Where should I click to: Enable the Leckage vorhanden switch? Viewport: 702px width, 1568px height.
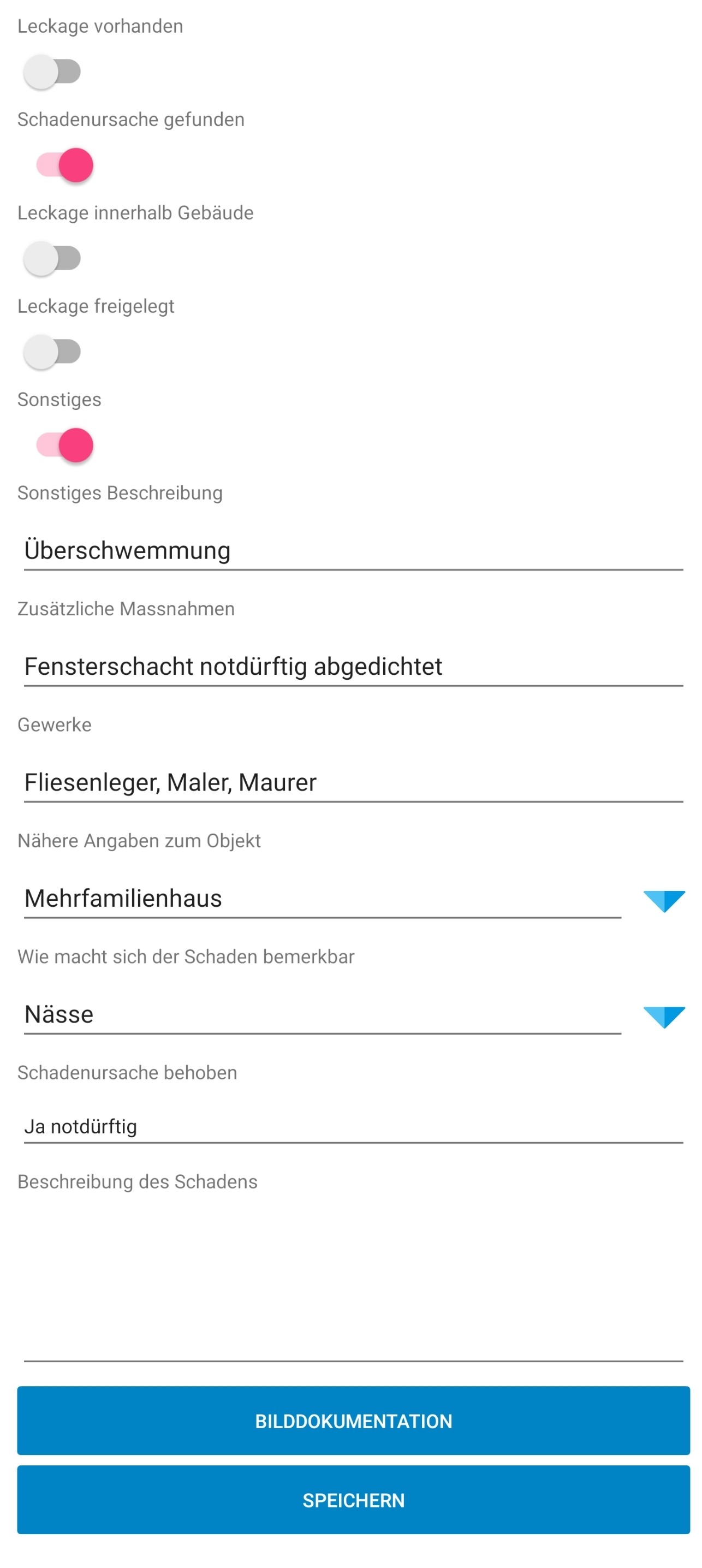tap(52, 72)
